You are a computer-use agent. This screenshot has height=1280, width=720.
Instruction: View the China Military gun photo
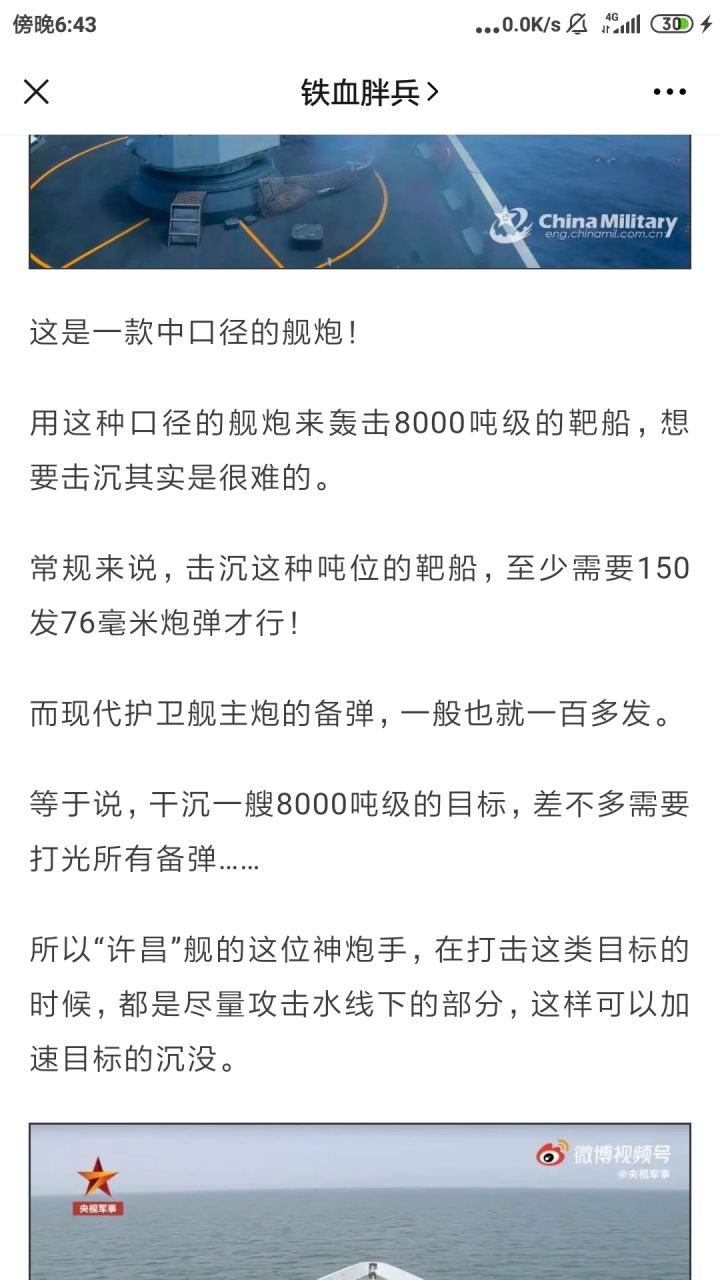(x=360, y=202)
